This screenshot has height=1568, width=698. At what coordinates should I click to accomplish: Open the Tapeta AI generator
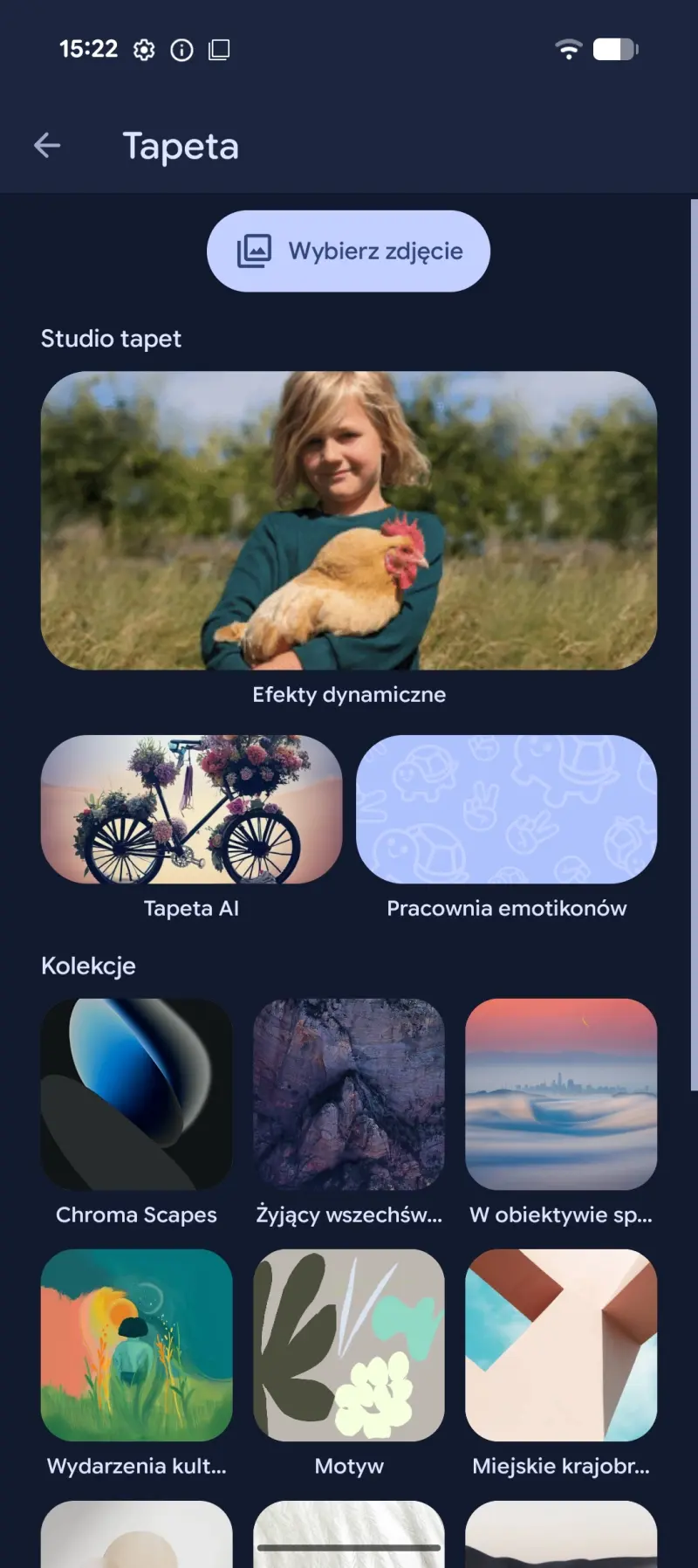191,809
